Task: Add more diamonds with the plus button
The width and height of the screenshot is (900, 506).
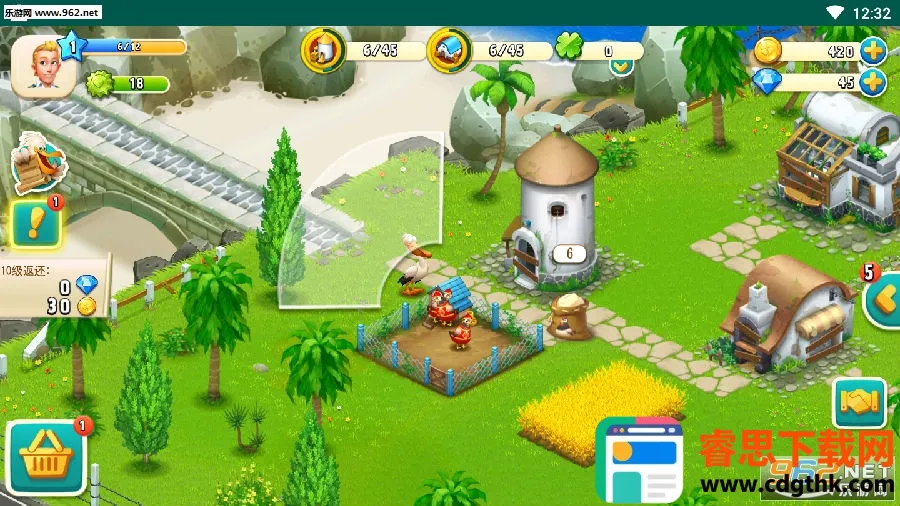Action: tap(872, 82)
